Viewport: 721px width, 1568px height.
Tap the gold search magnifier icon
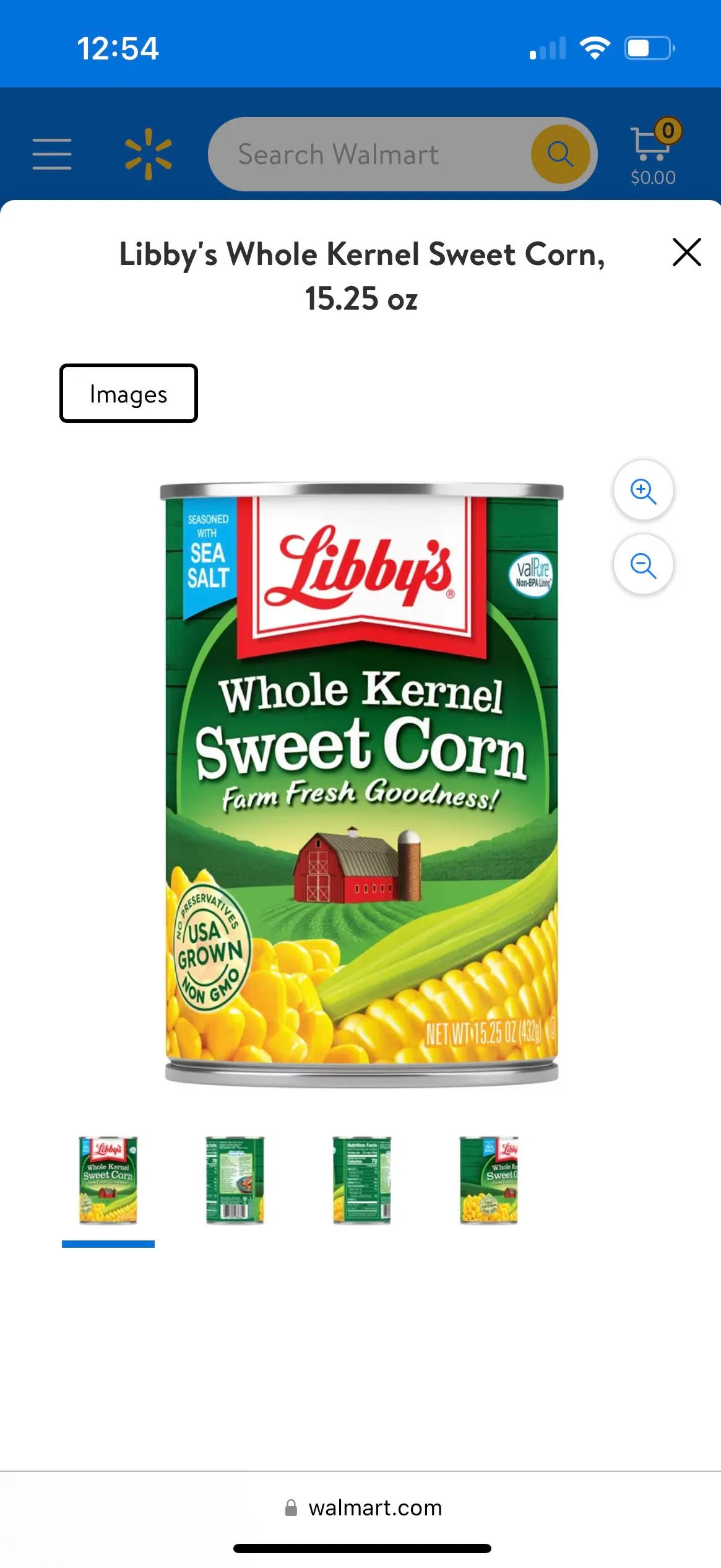[x=560, y=154]
